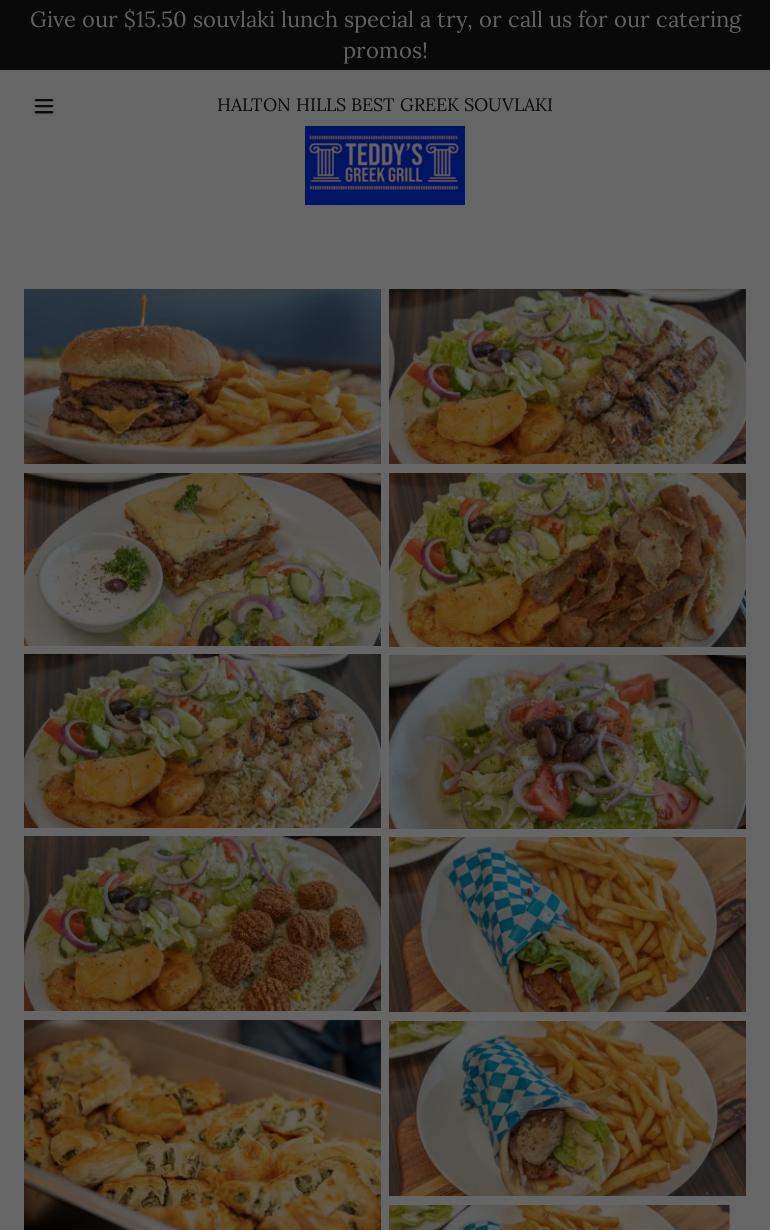Open the cheeseburger and fries photo
Viewport: 770px width, 1230px height.
coord(202,376)
